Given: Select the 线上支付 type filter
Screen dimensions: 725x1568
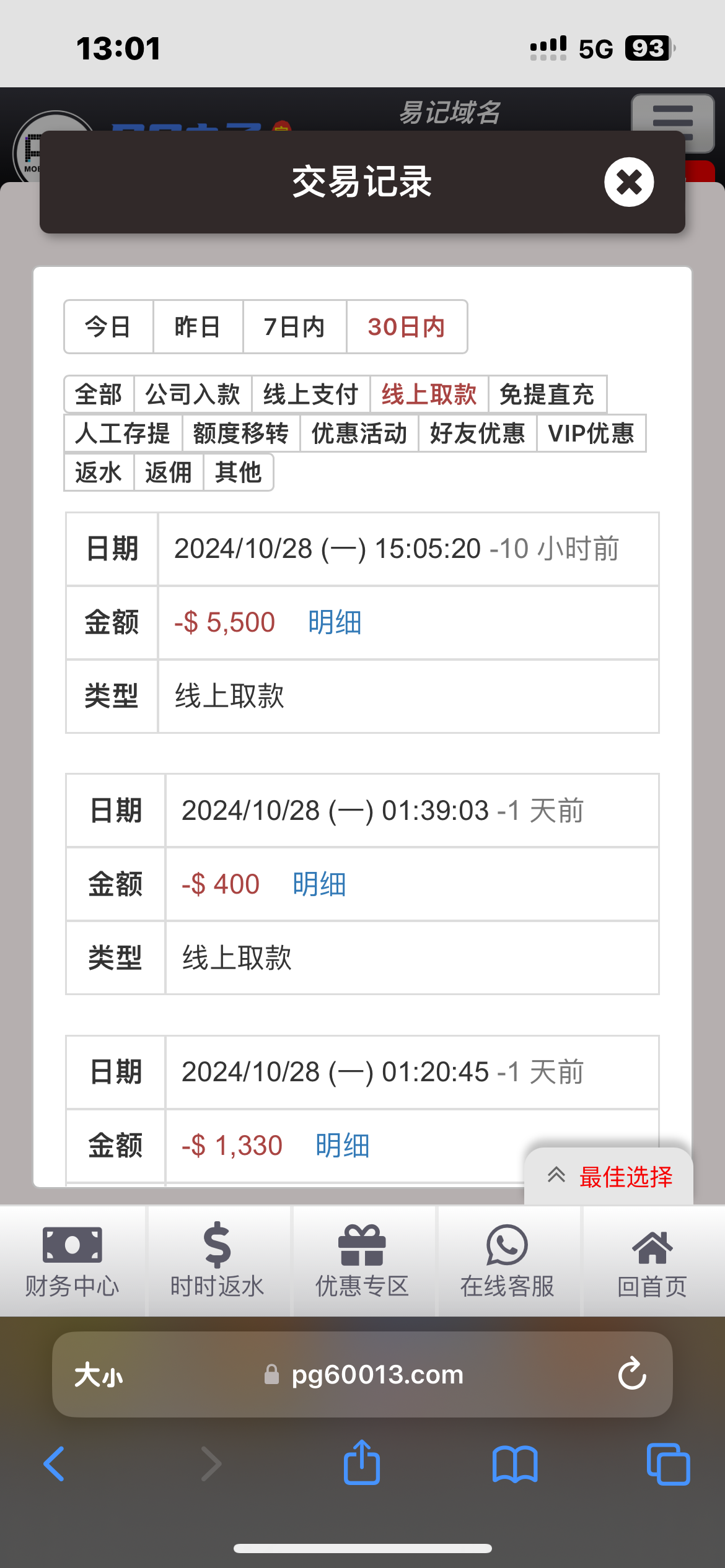Looking at the screenshot, I should [x=310, y=394].
